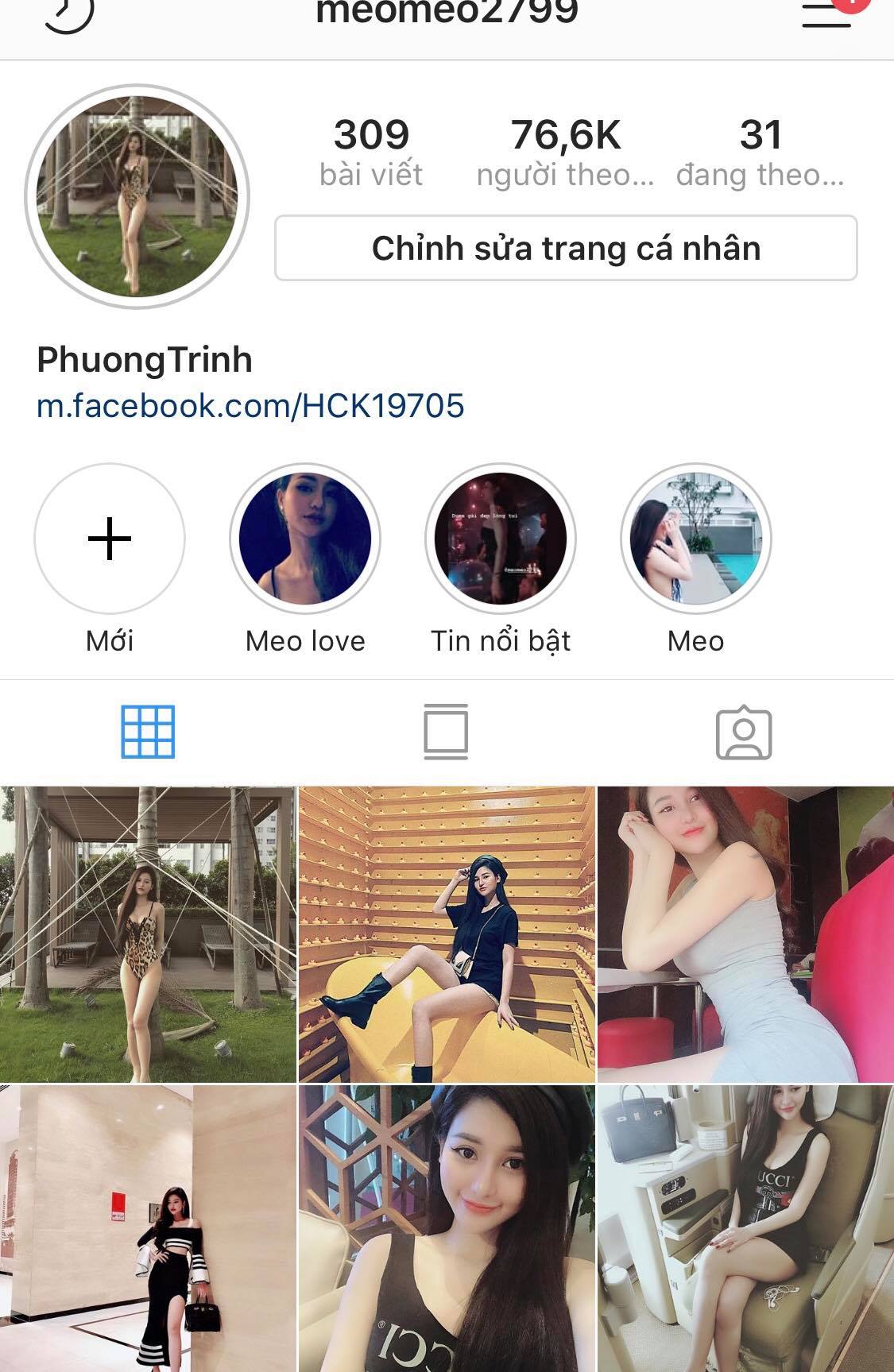Open the m.facebook.com/HCK19705 link
The width and height of the screenshot is (894, 1372).
coord(250,406)
